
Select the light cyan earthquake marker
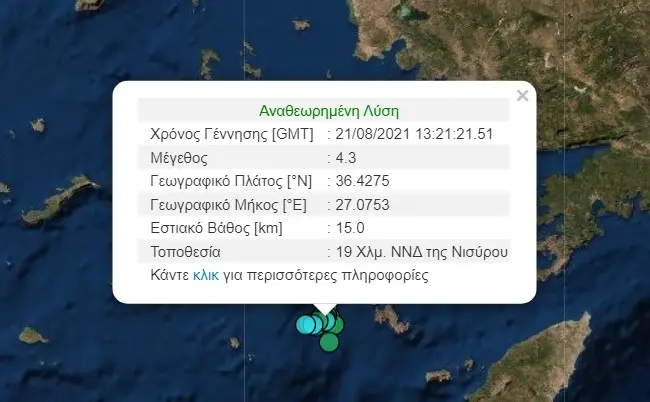pos(303,323)
